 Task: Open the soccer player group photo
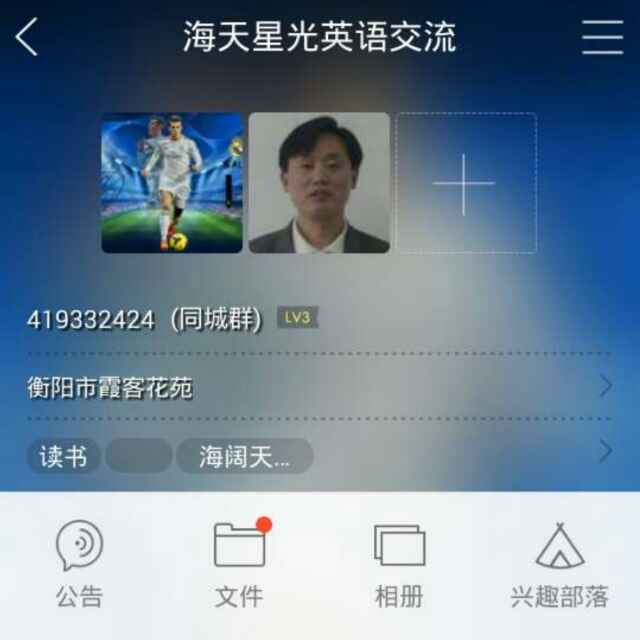[172, 183]
